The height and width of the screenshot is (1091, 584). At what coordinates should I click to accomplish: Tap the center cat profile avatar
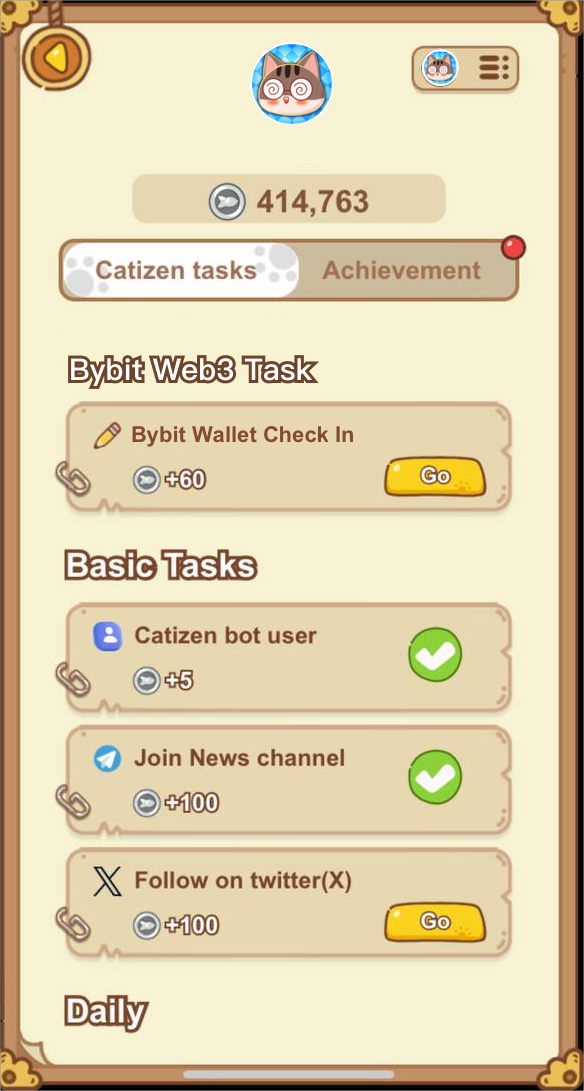[292, 83]
